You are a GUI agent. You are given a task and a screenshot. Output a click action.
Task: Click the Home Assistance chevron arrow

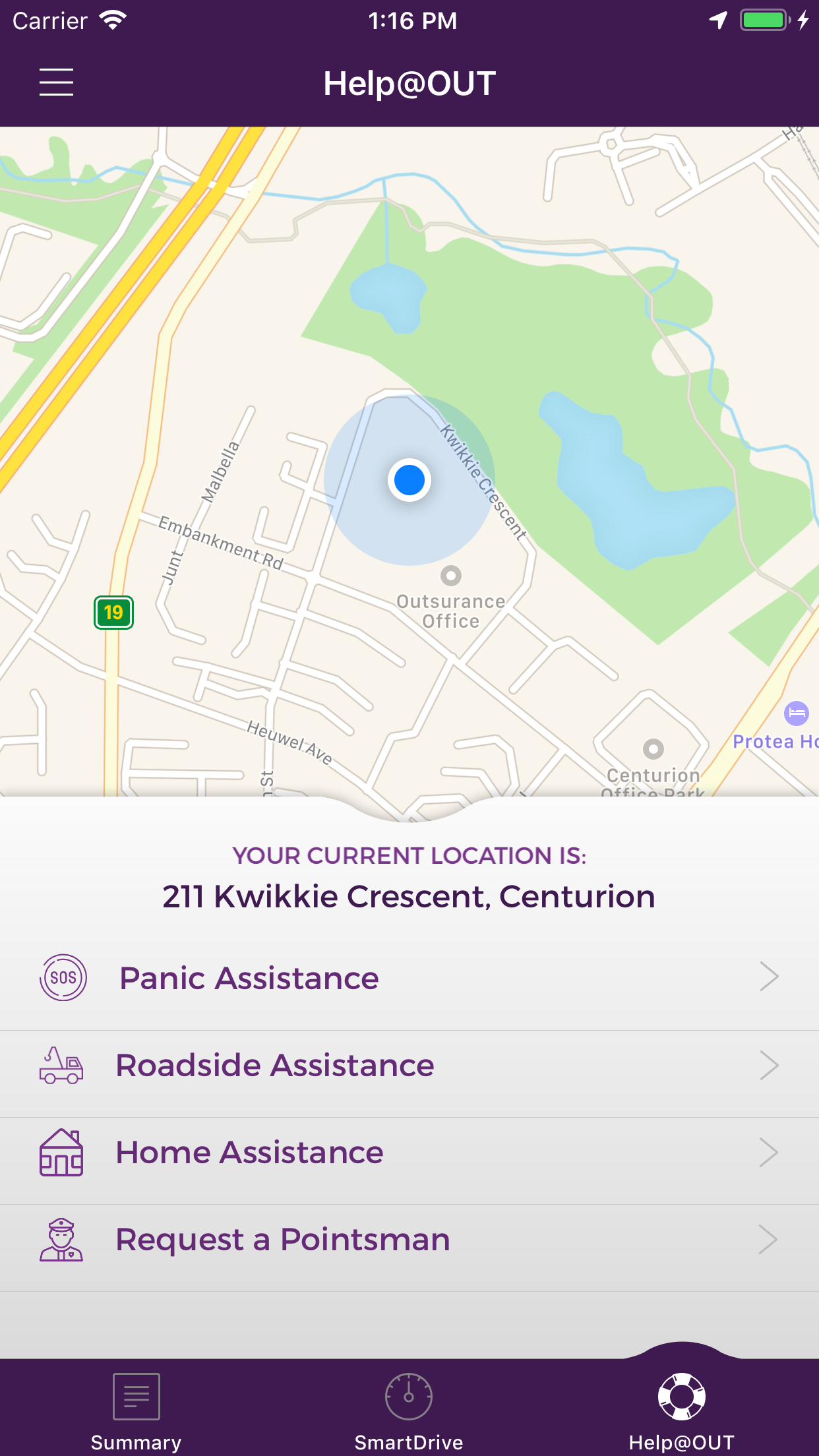(769, 1153)
